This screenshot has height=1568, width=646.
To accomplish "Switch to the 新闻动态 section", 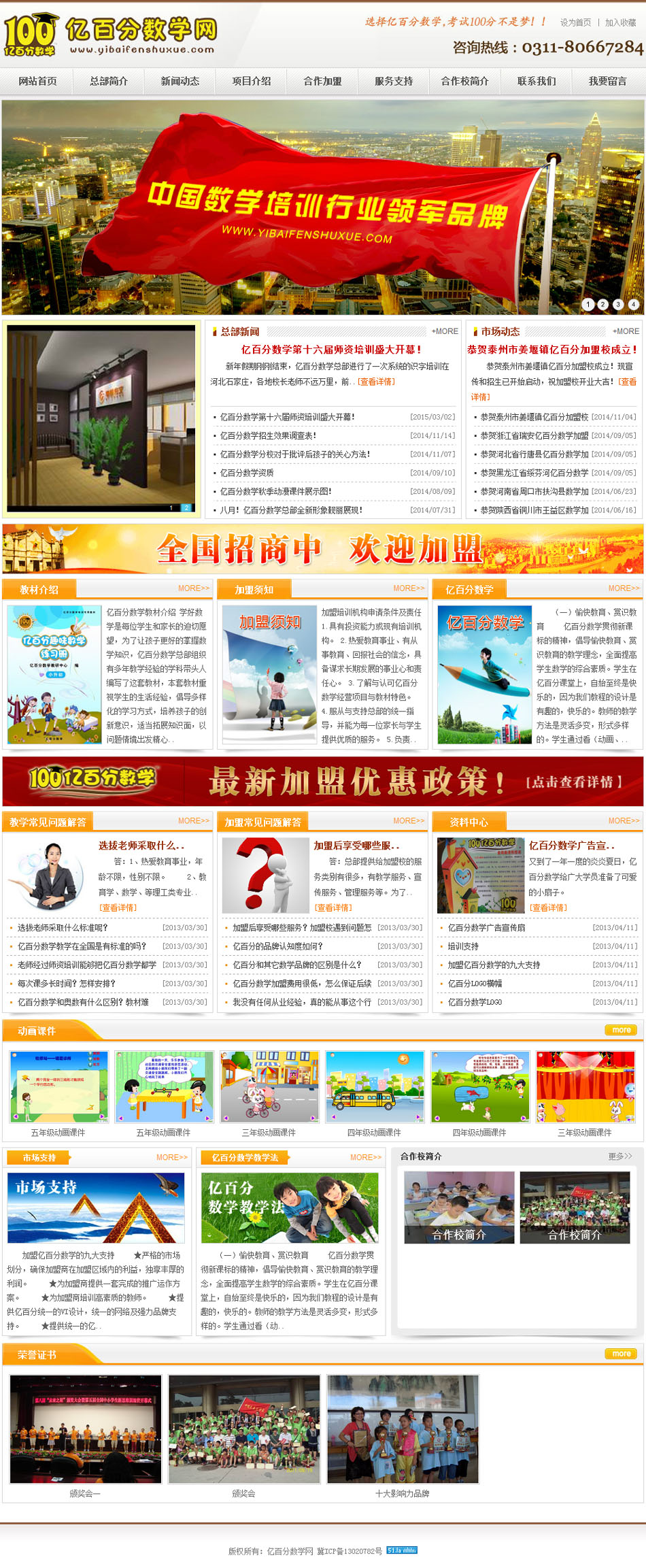I will pos(180,81).
